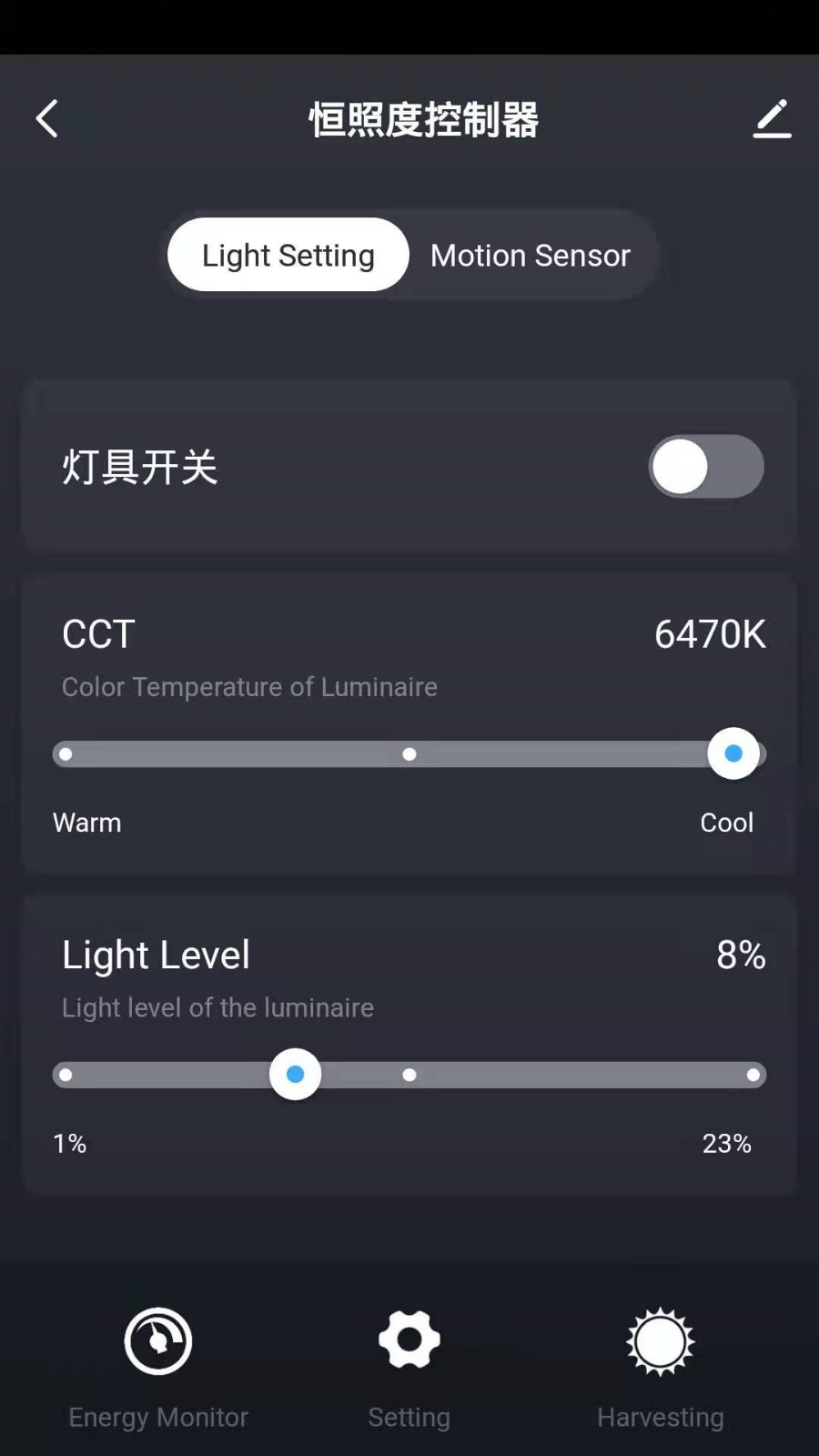Select the Harvesting icon in bottom bar

coord(659,1340)
